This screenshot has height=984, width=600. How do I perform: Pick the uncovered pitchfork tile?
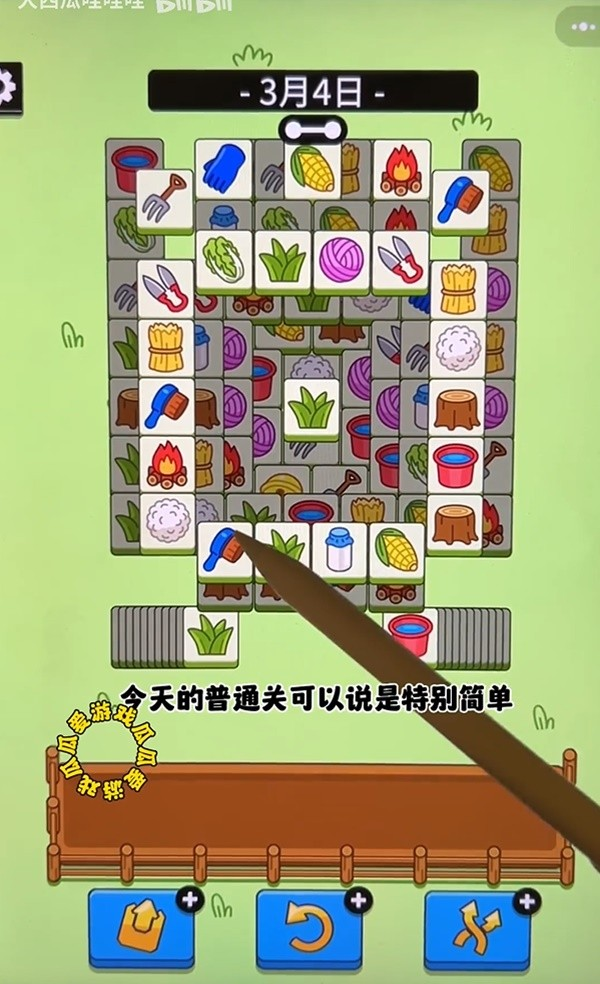click(165, 199)
